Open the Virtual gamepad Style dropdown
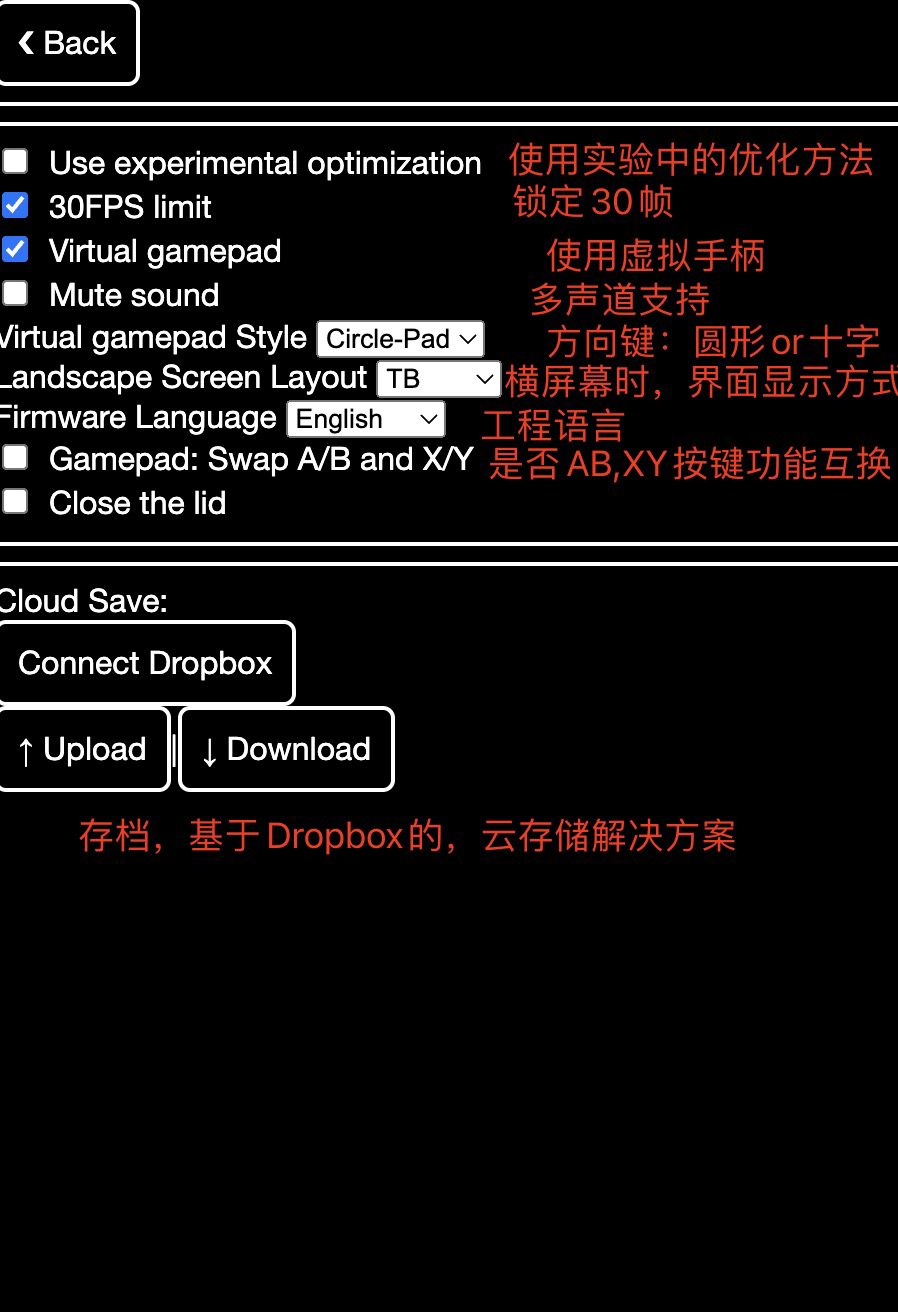The height and width of the screenshot is (1312, 898). 400,339
